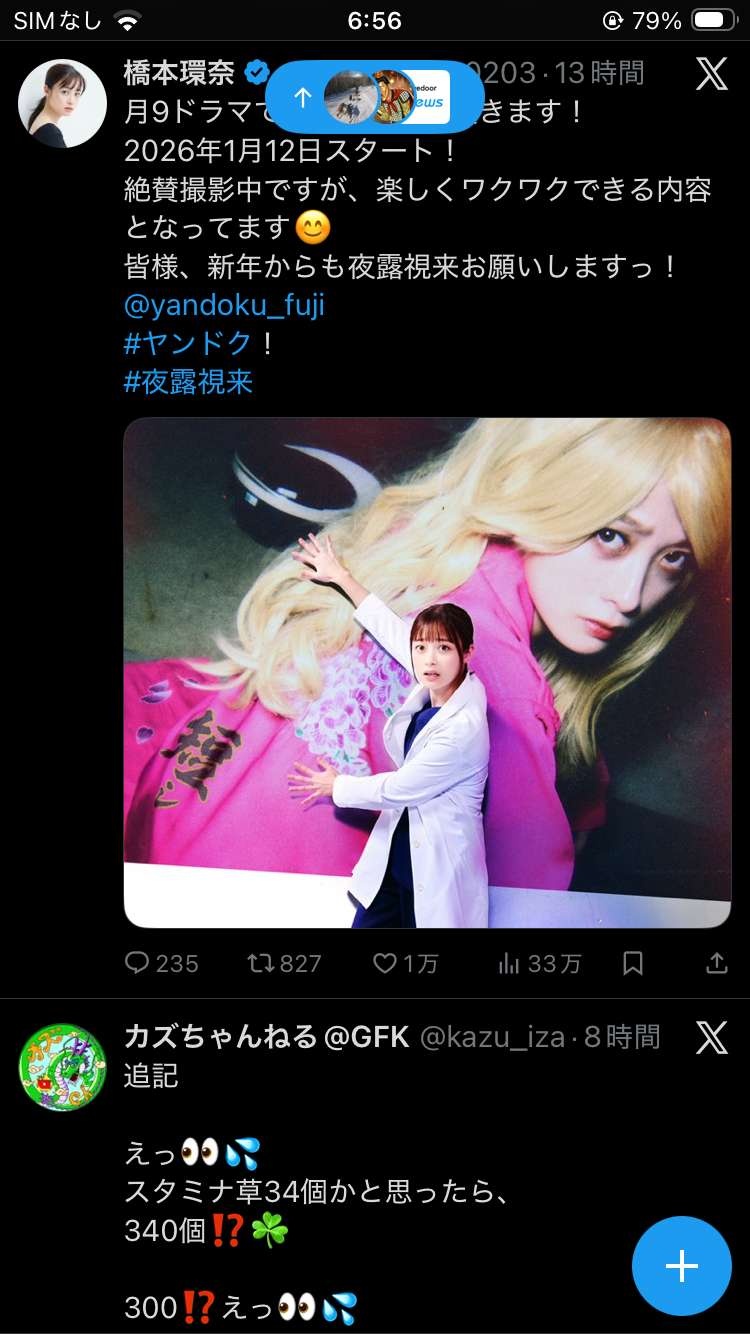Compose a new post
Viewport: 750px width, 1334px height.
click(x=681, y=1266)
